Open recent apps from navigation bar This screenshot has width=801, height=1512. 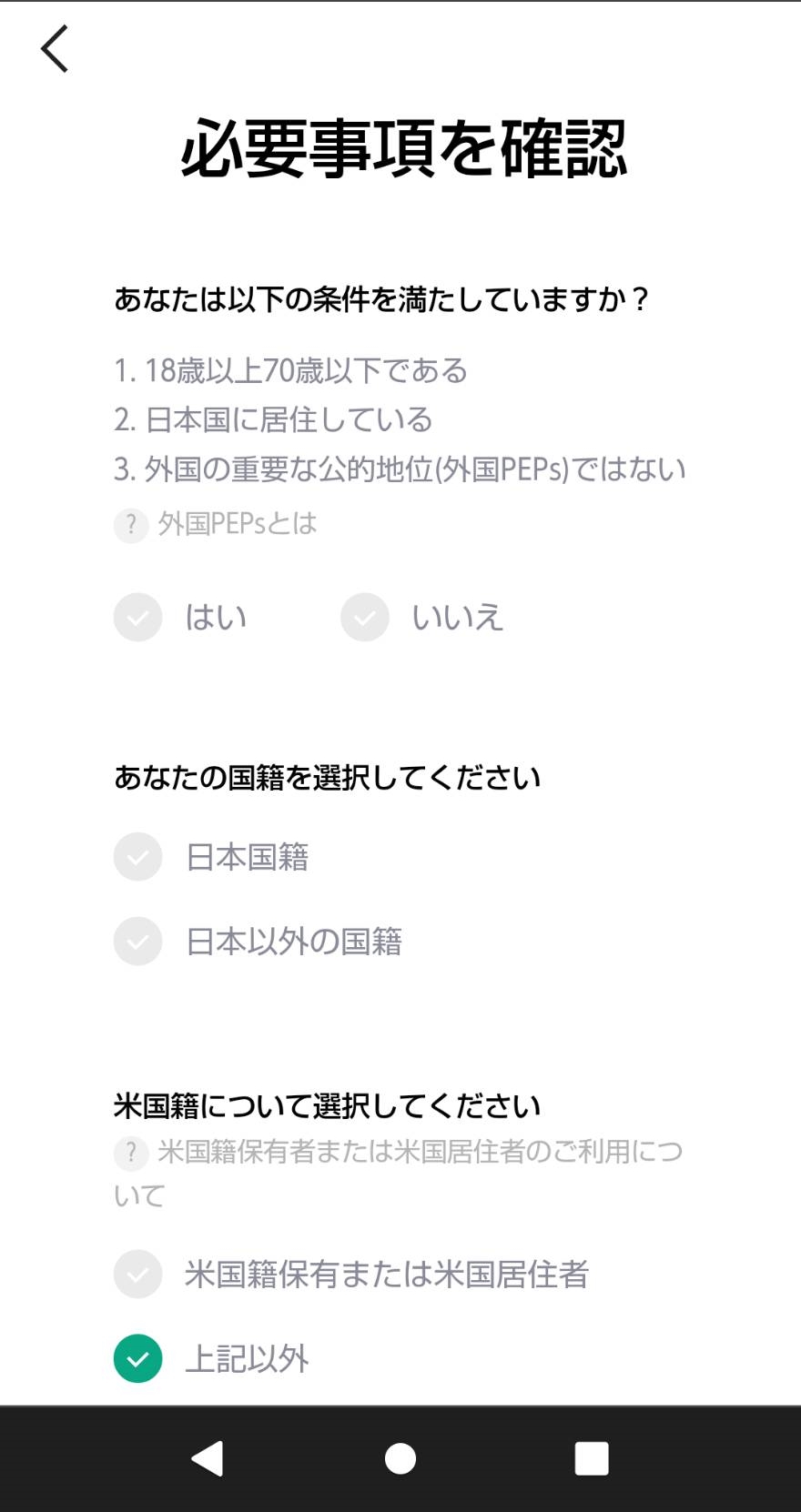592,1458
